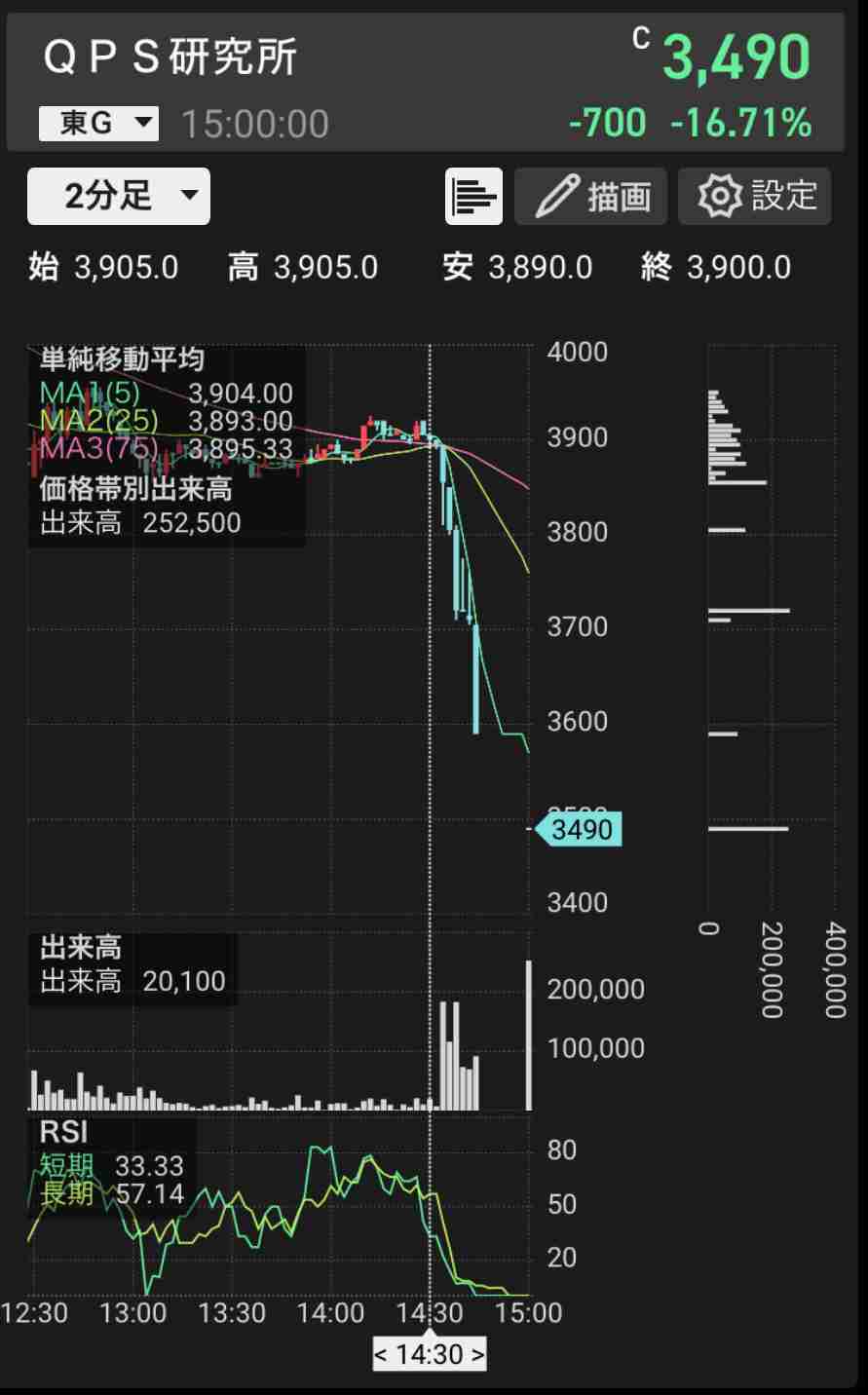
Task: Open chart 設定 settings
Action: tap(755, 196)
